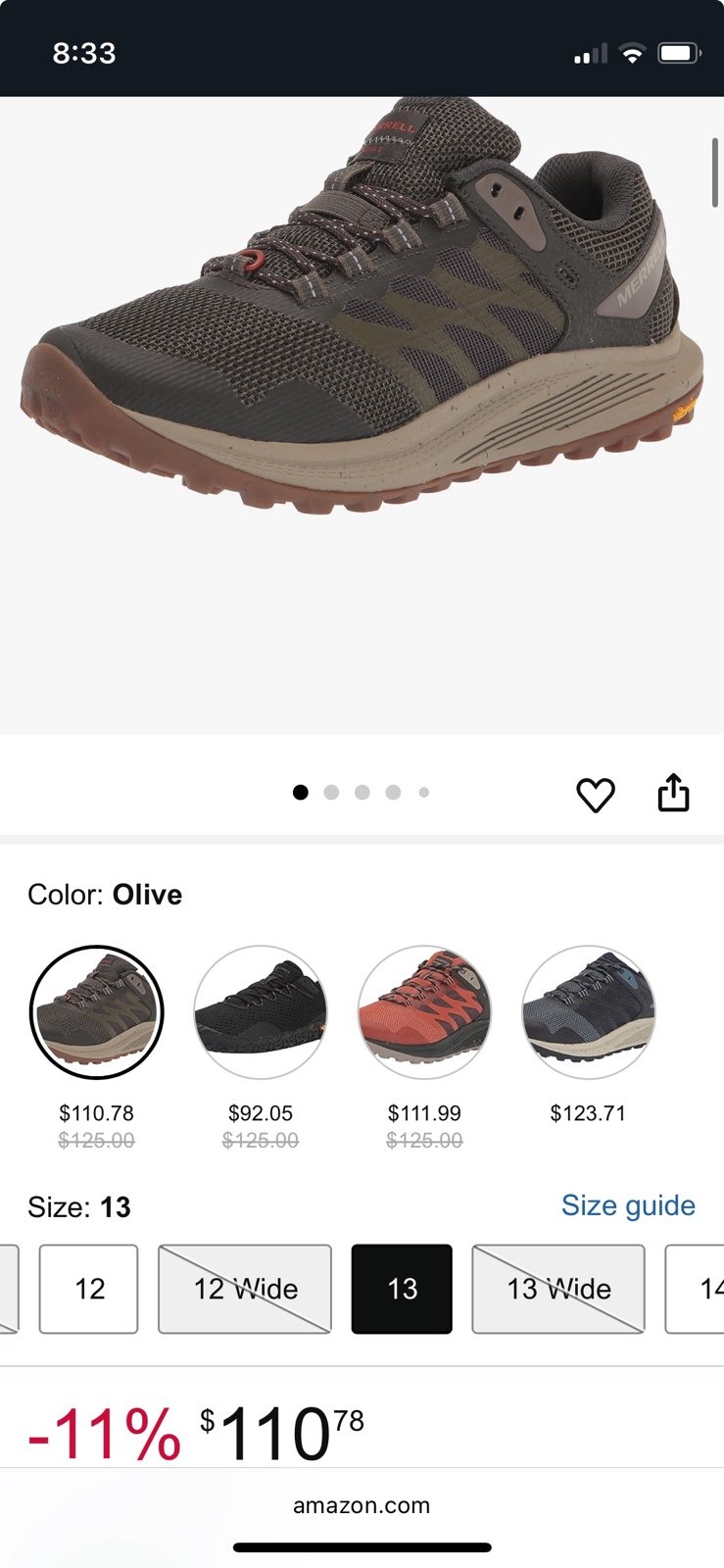The height and width of the screenshot is (1568, 724).
Task: Select the Olive color swatch
Action: (x=96, y=1012)
